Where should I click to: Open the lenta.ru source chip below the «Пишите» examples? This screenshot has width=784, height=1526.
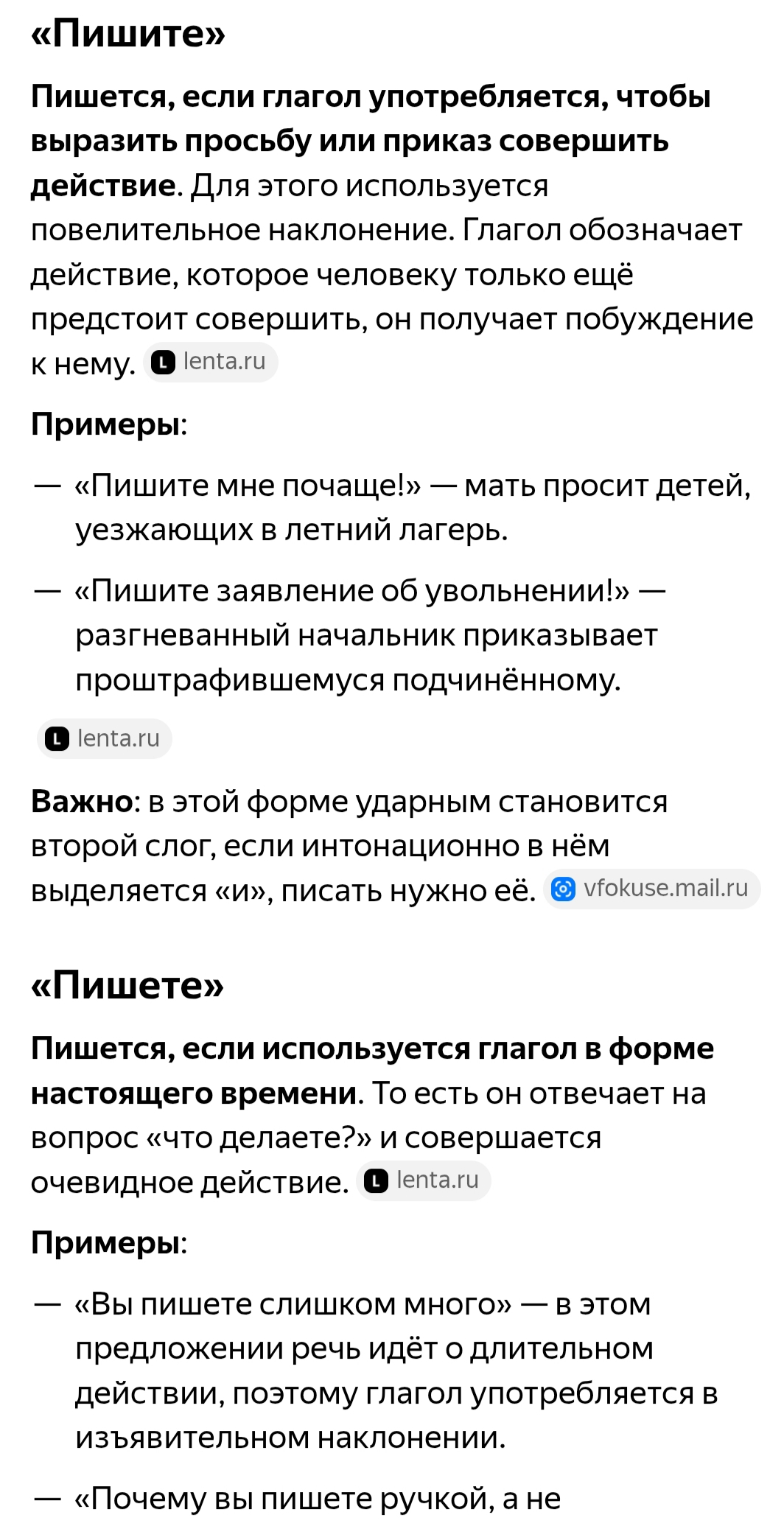pyautogui.click(x=105, y=738)
